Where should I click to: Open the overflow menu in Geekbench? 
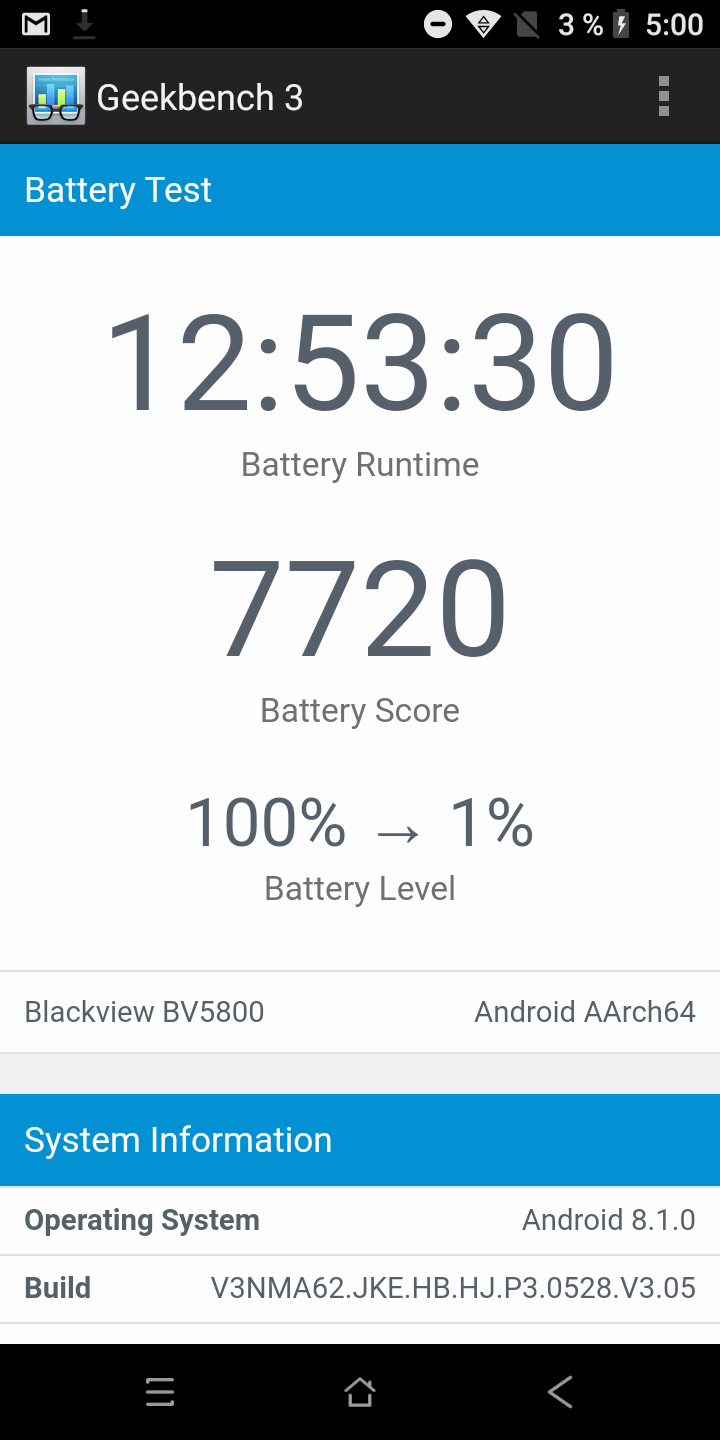[x=663, y=97]
